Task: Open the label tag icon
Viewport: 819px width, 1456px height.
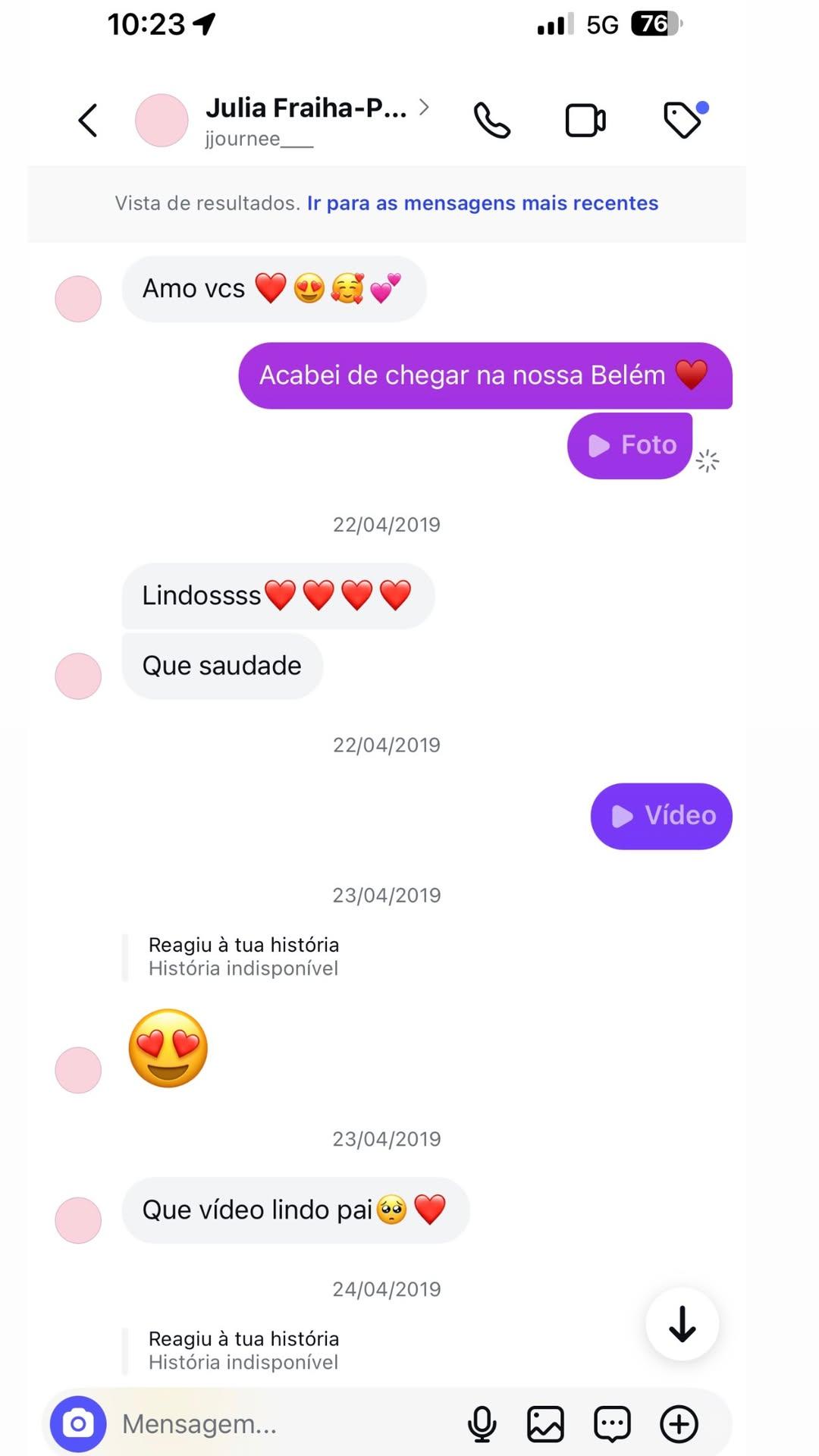Action: click(682, 121)
